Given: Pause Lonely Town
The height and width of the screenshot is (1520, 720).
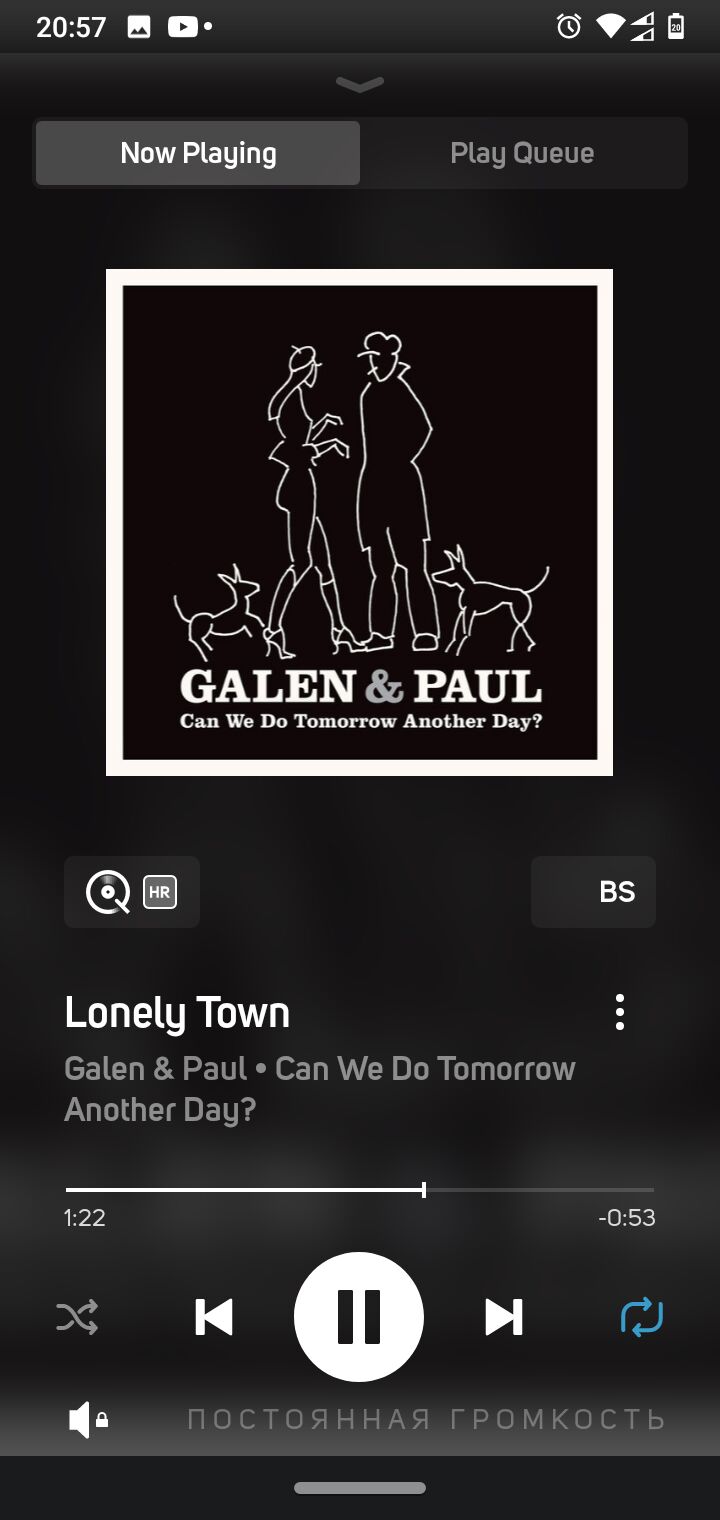Looking at the screenshot, I should point(359,1317).
